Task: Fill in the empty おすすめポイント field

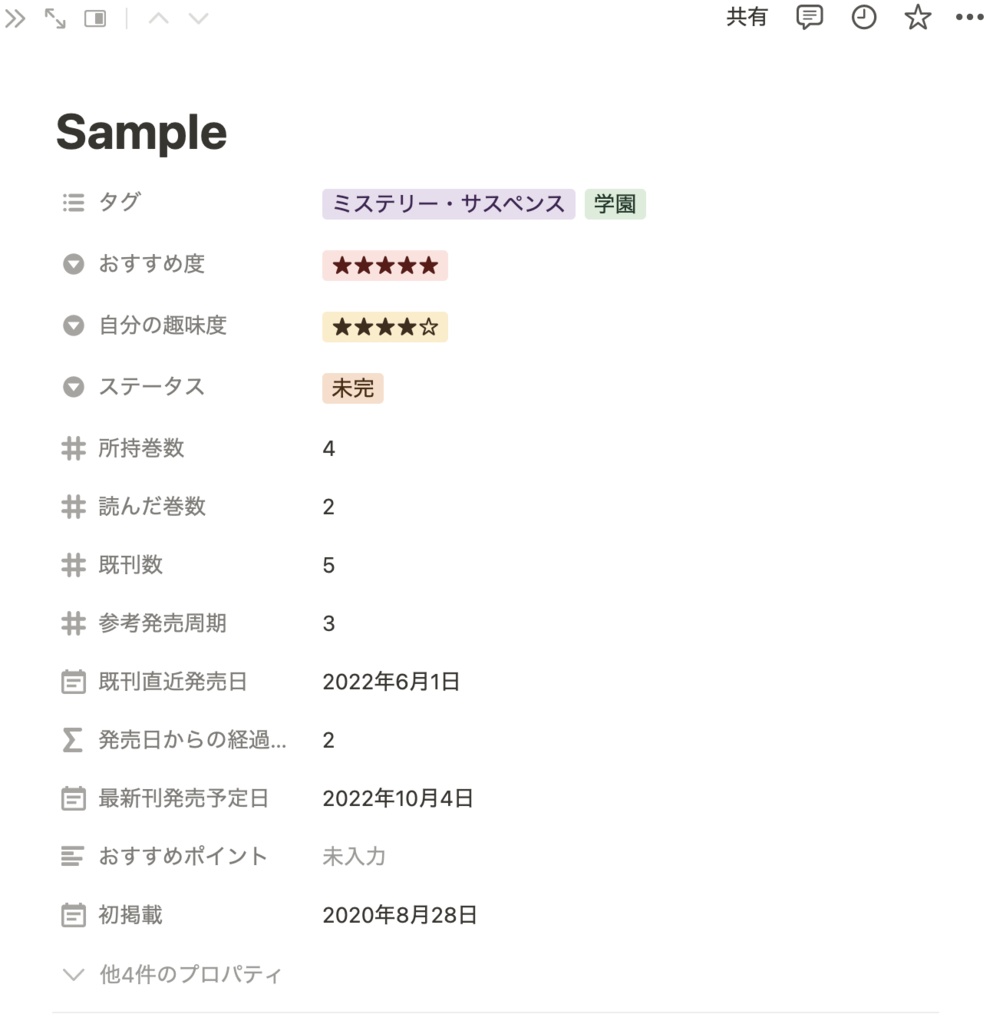Action: (x=354, y=856)
